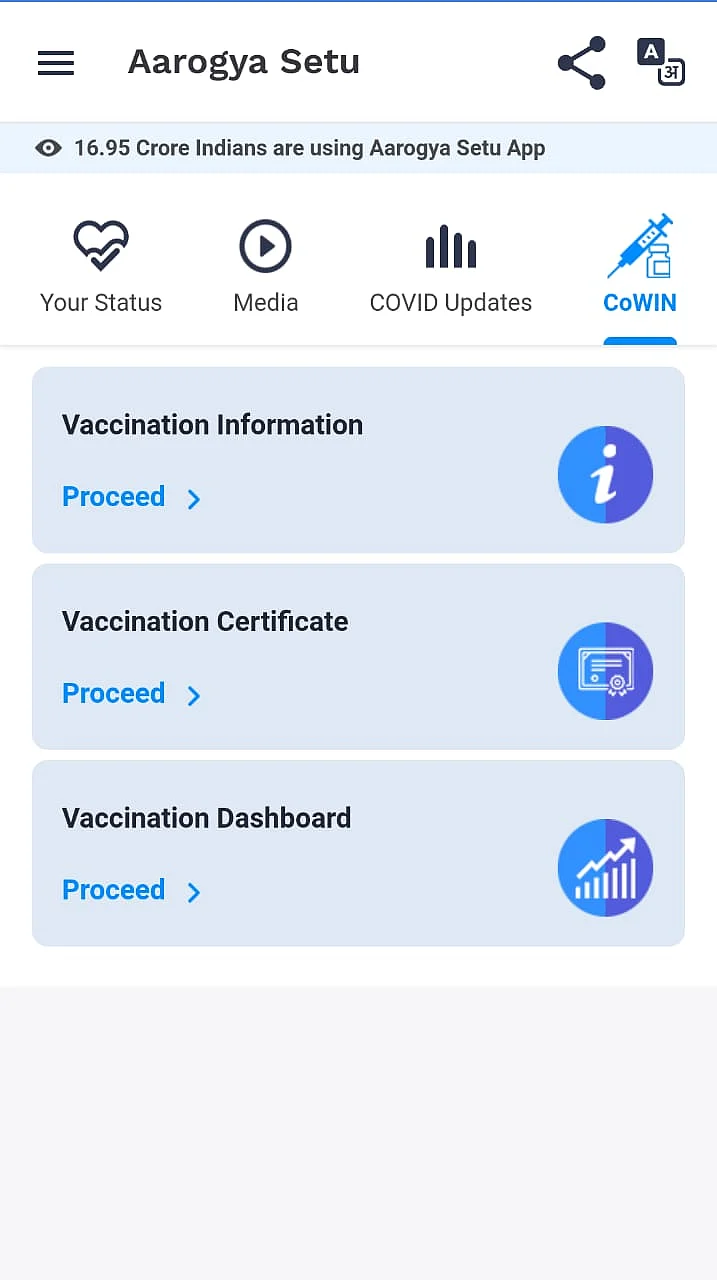Proceed to Vaccination Information
717x1280 pixels.
[x=131, y=497]
